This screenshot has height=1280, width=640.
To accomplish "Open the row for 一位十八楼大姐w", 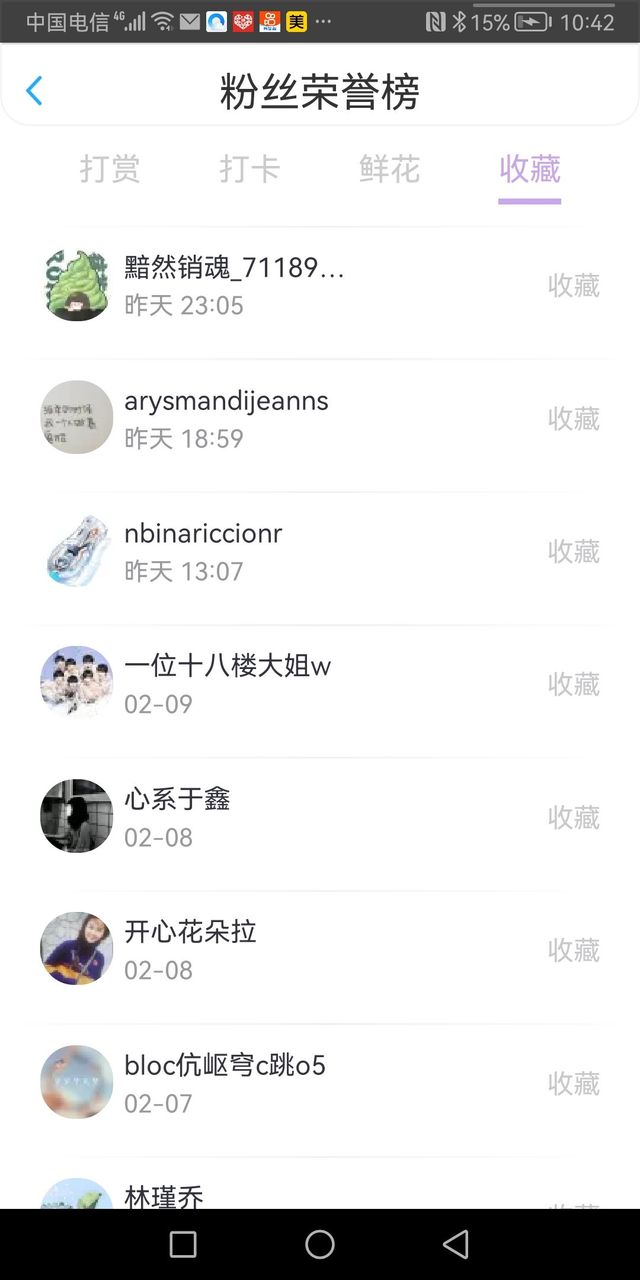I will [320, 684].
